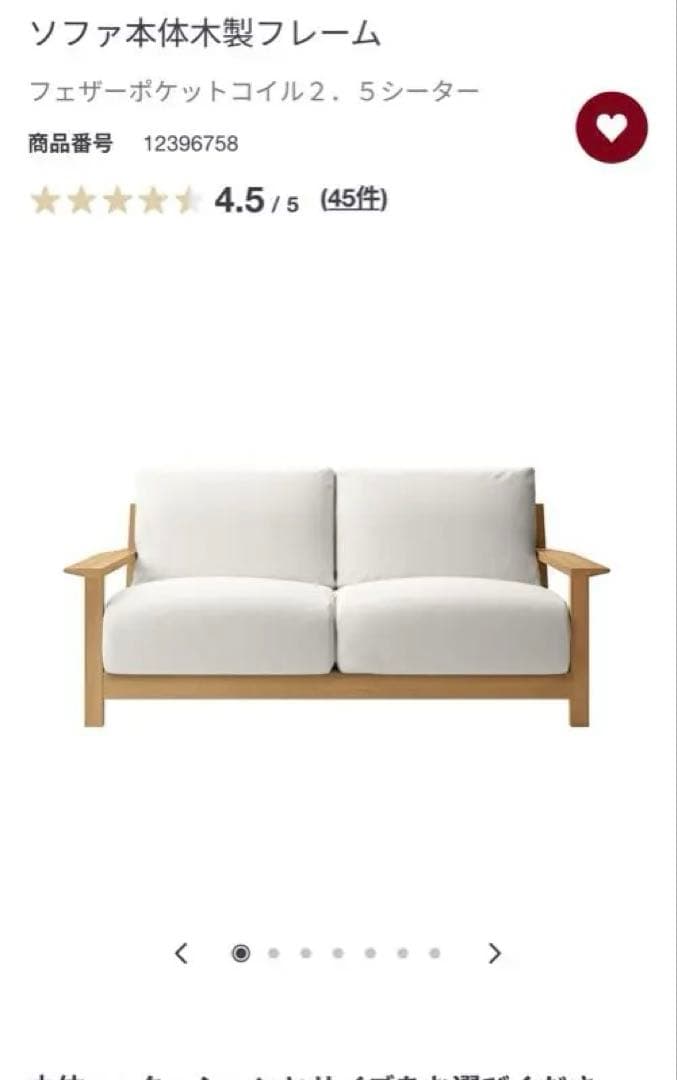
Task: Show the next product image
Action: pyautogui.click(x=494, y=953)
